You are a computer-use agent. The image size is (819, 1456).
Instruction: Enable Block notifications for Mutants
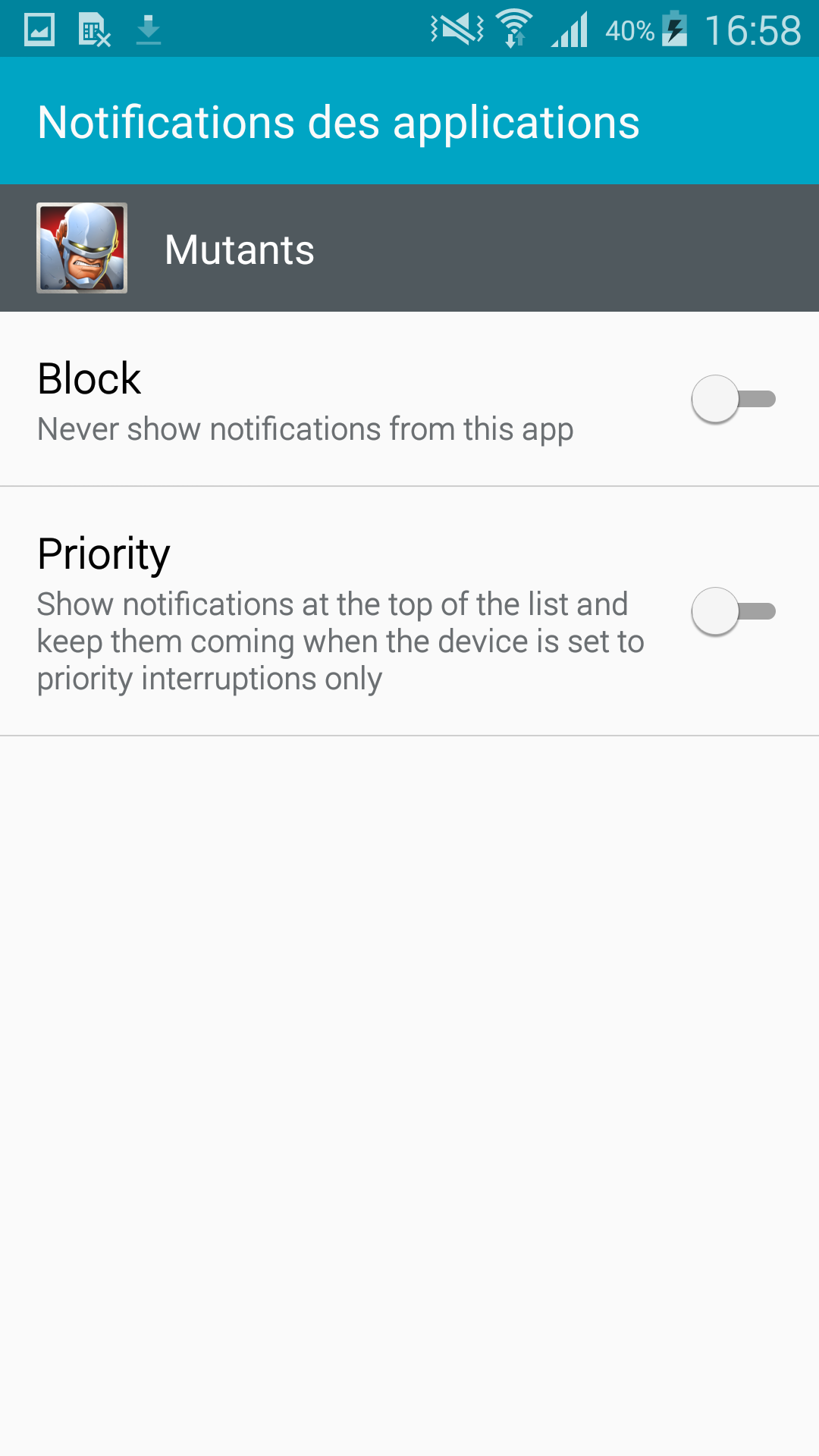click(733, 399)
